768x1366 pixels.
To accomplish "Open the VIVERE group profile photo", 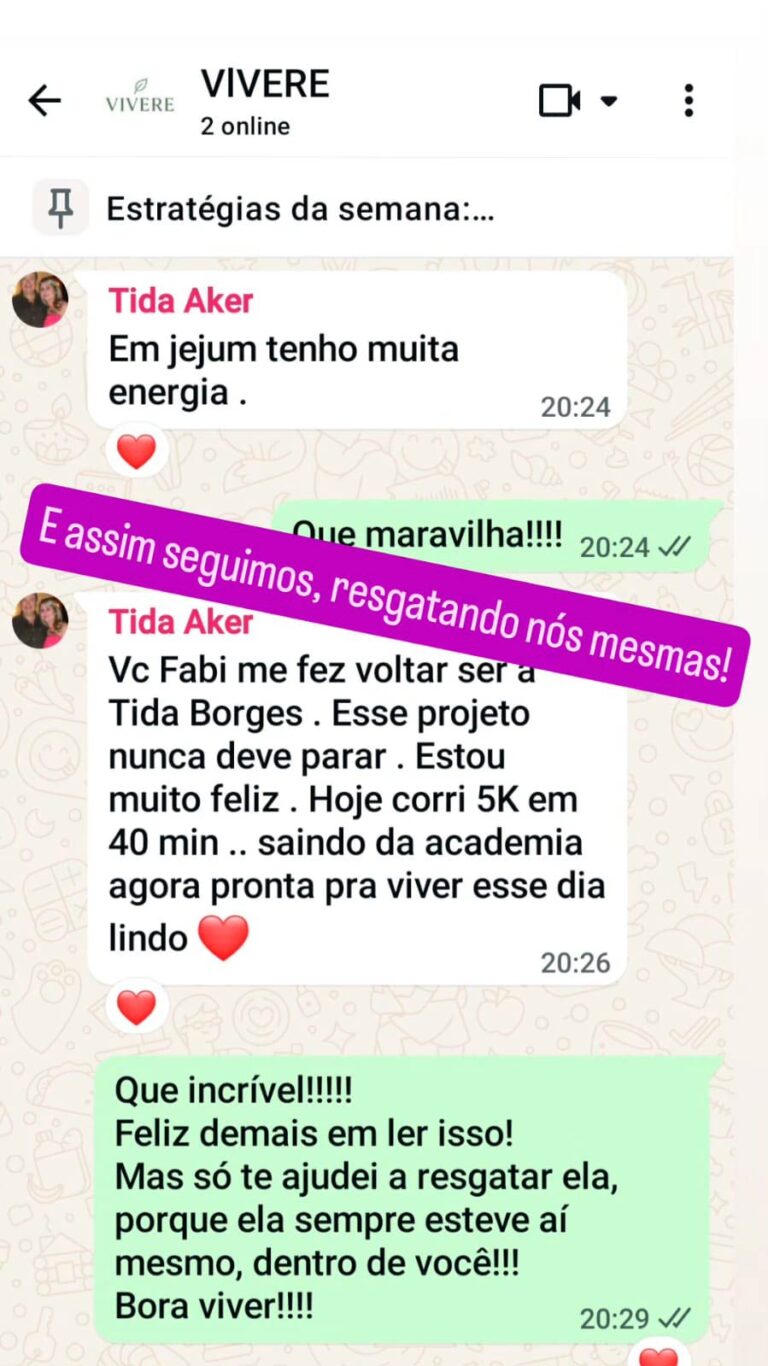I will click(140, 100).
